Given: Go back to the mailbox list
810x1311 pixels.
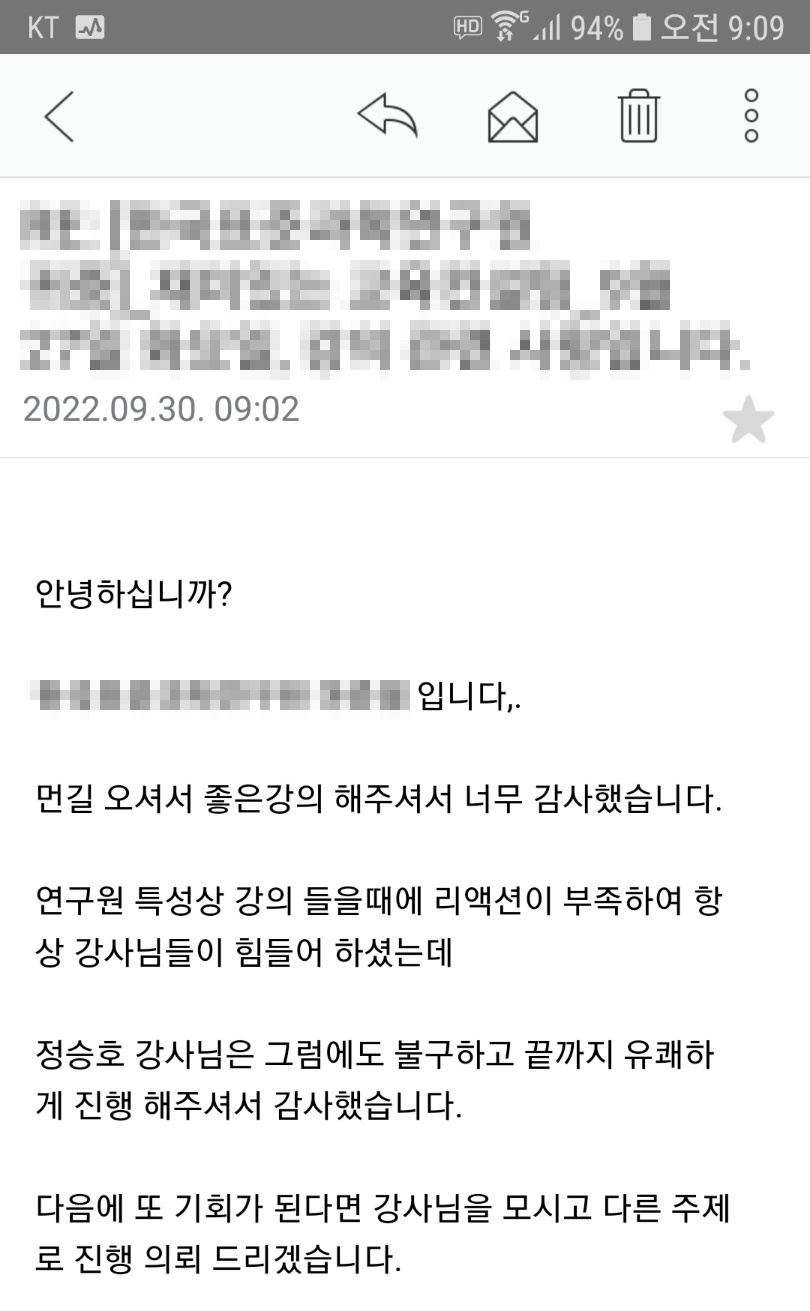Looking at the screenshot, I should (x=59, y=116).
